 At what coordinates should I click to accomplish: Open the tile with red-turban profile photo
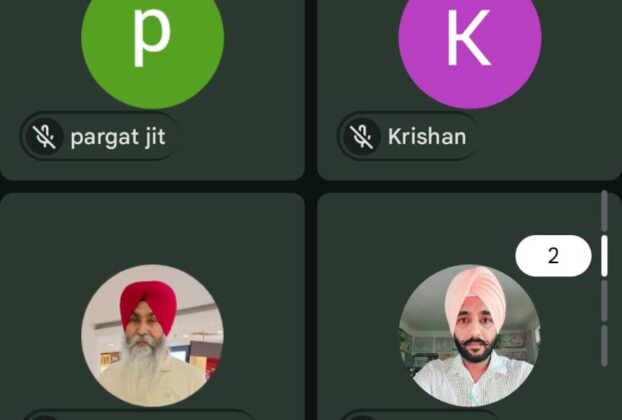(x=152, y=320)
